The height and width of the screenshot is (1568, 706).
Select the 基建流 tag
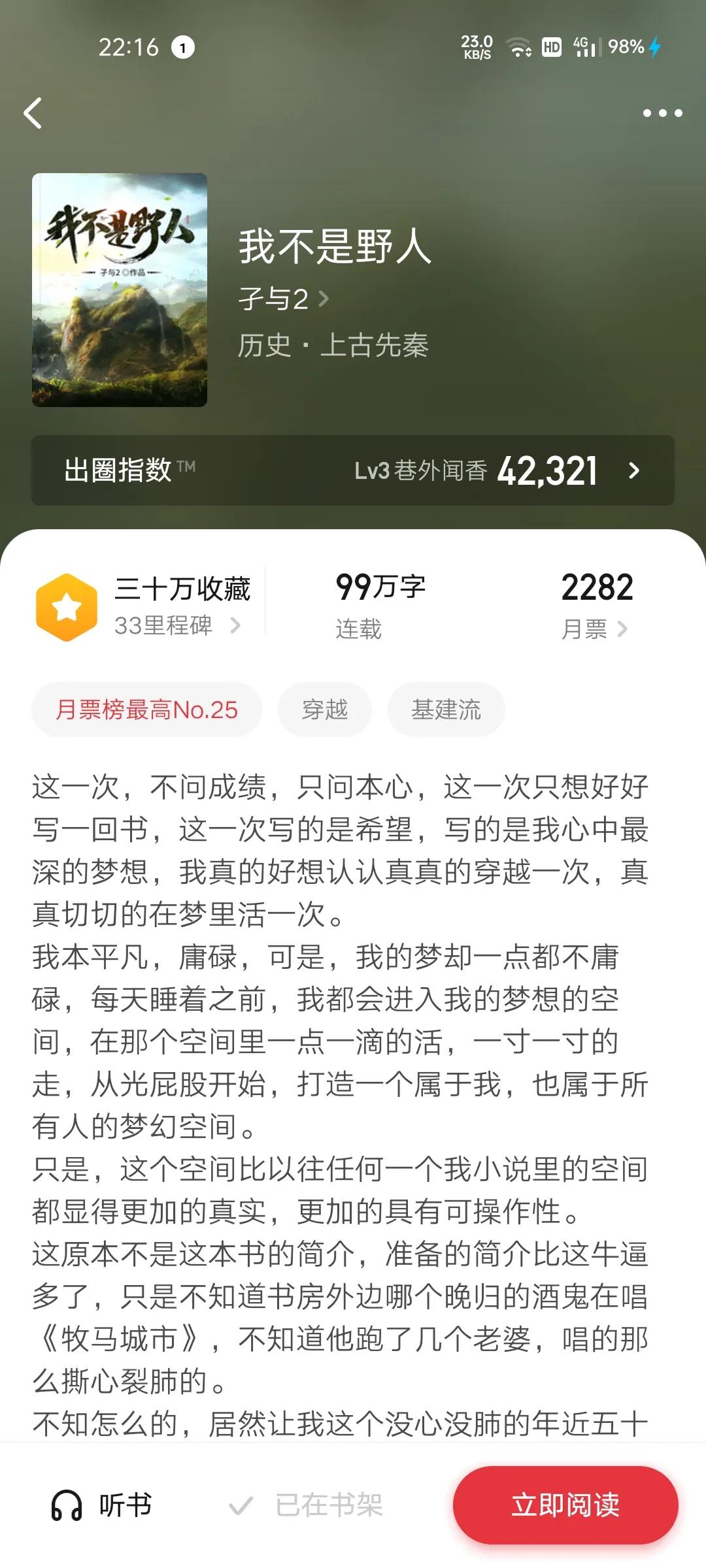pyautogui.click(x=446, y=710)
